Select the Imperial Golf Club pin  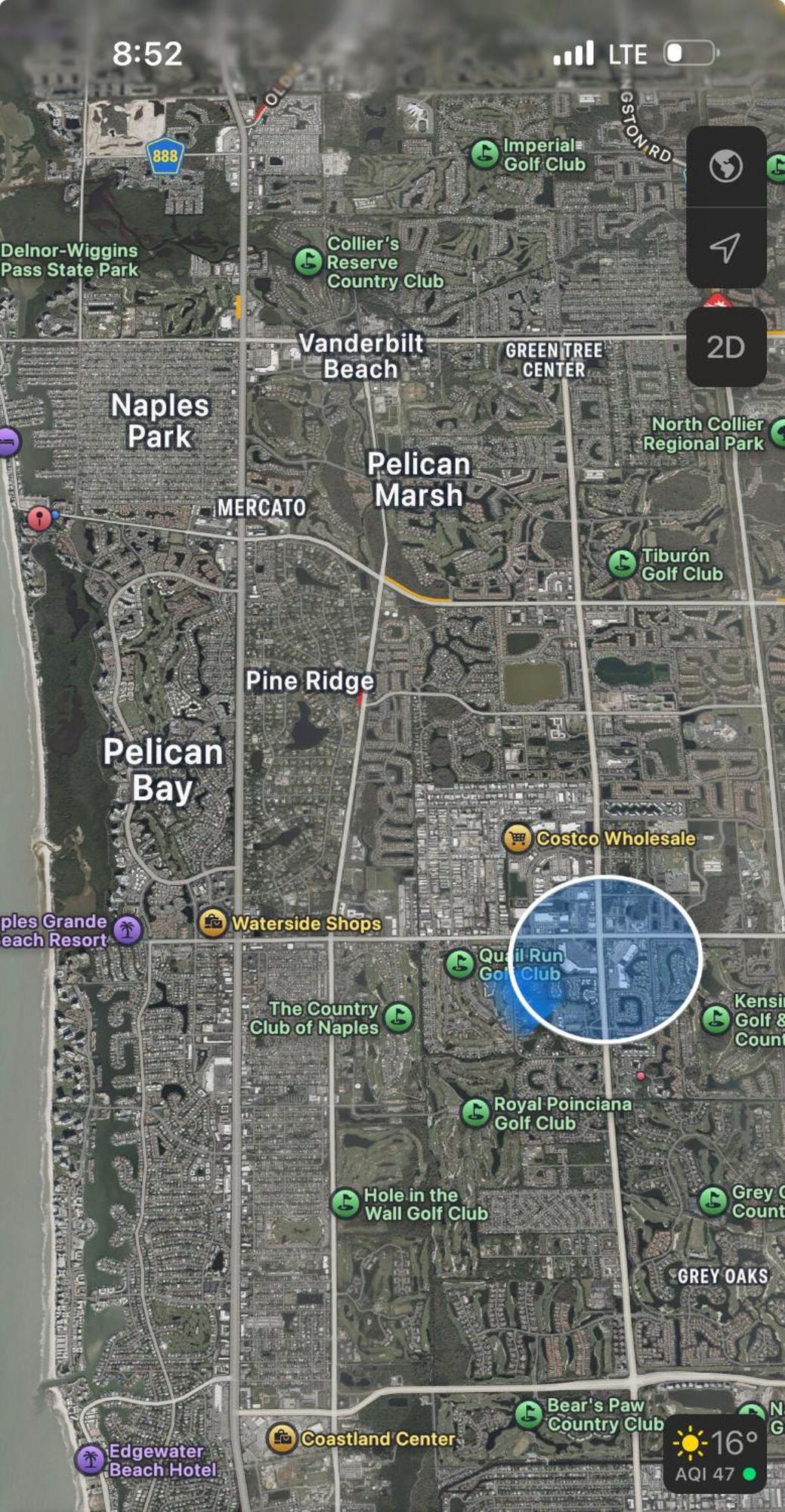point(485,154)
